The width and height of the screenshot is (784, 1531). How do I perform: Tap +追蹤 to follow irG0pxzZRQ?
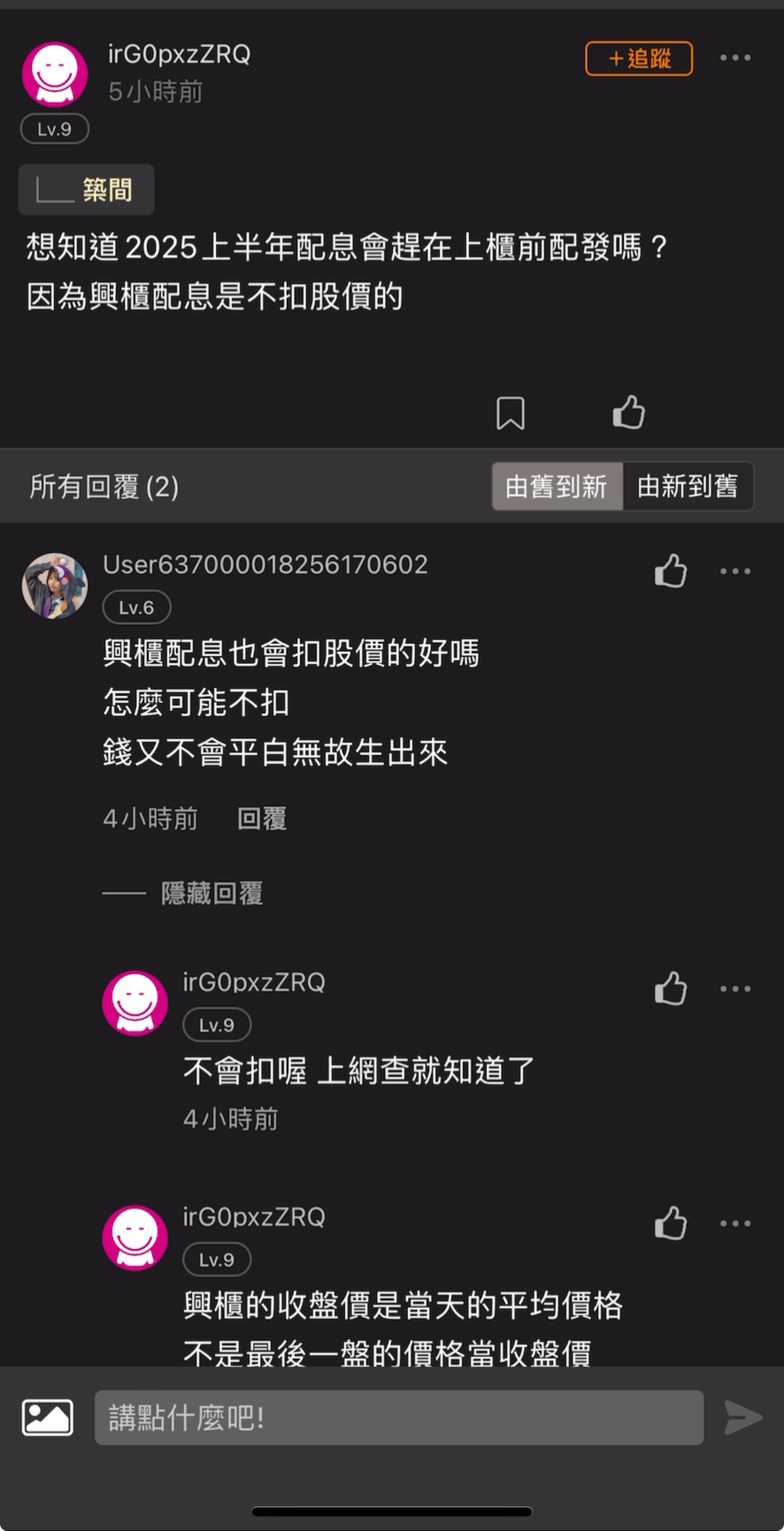pyautogui.click(x=639, y=58)
